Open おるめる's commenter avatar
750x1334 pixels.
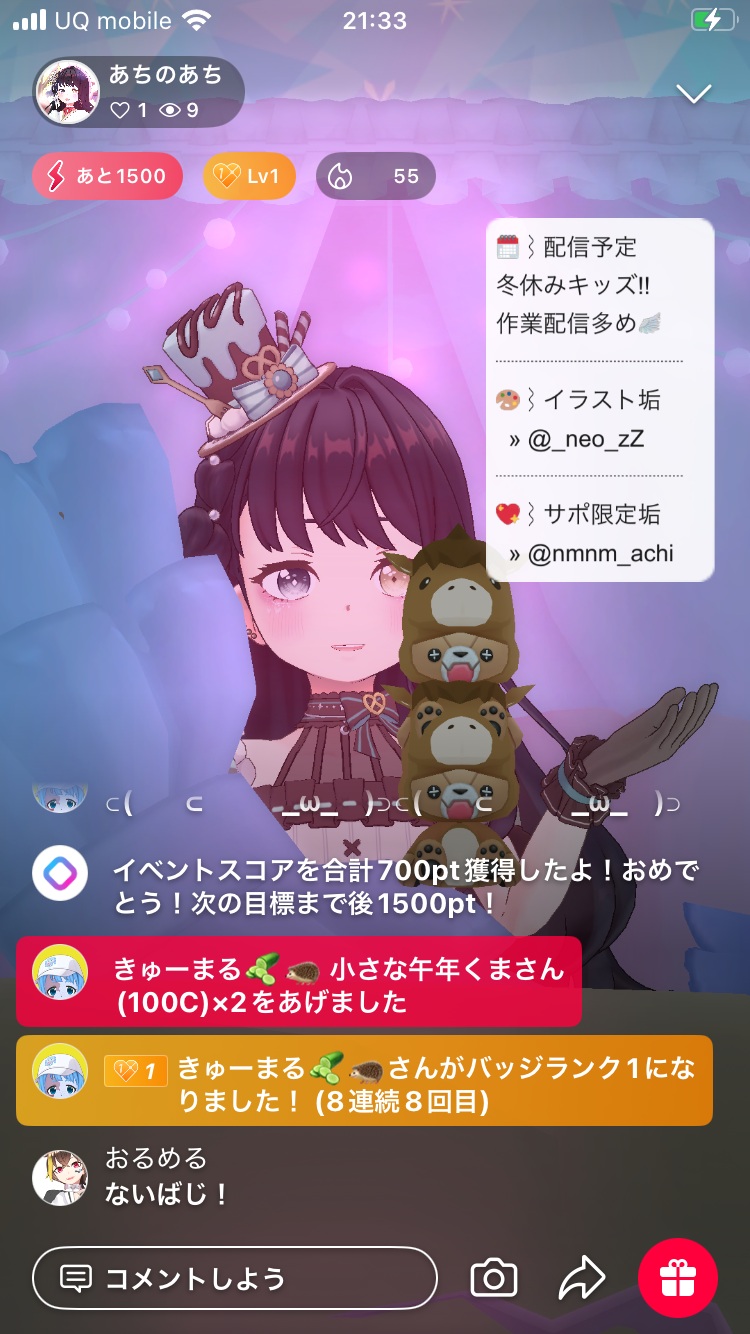point(60,1177)
